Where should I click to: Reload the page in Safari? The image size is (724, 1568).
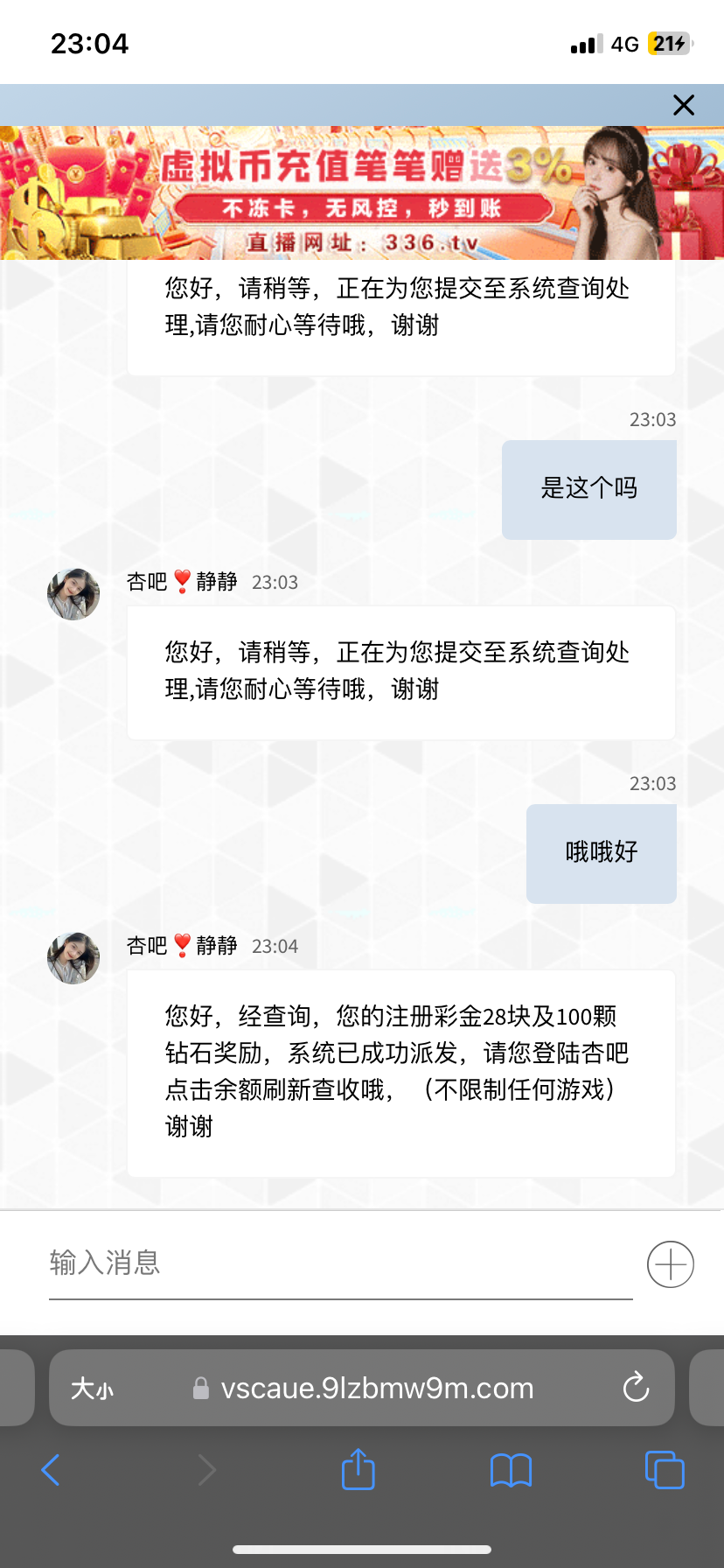coord(636,1388)
